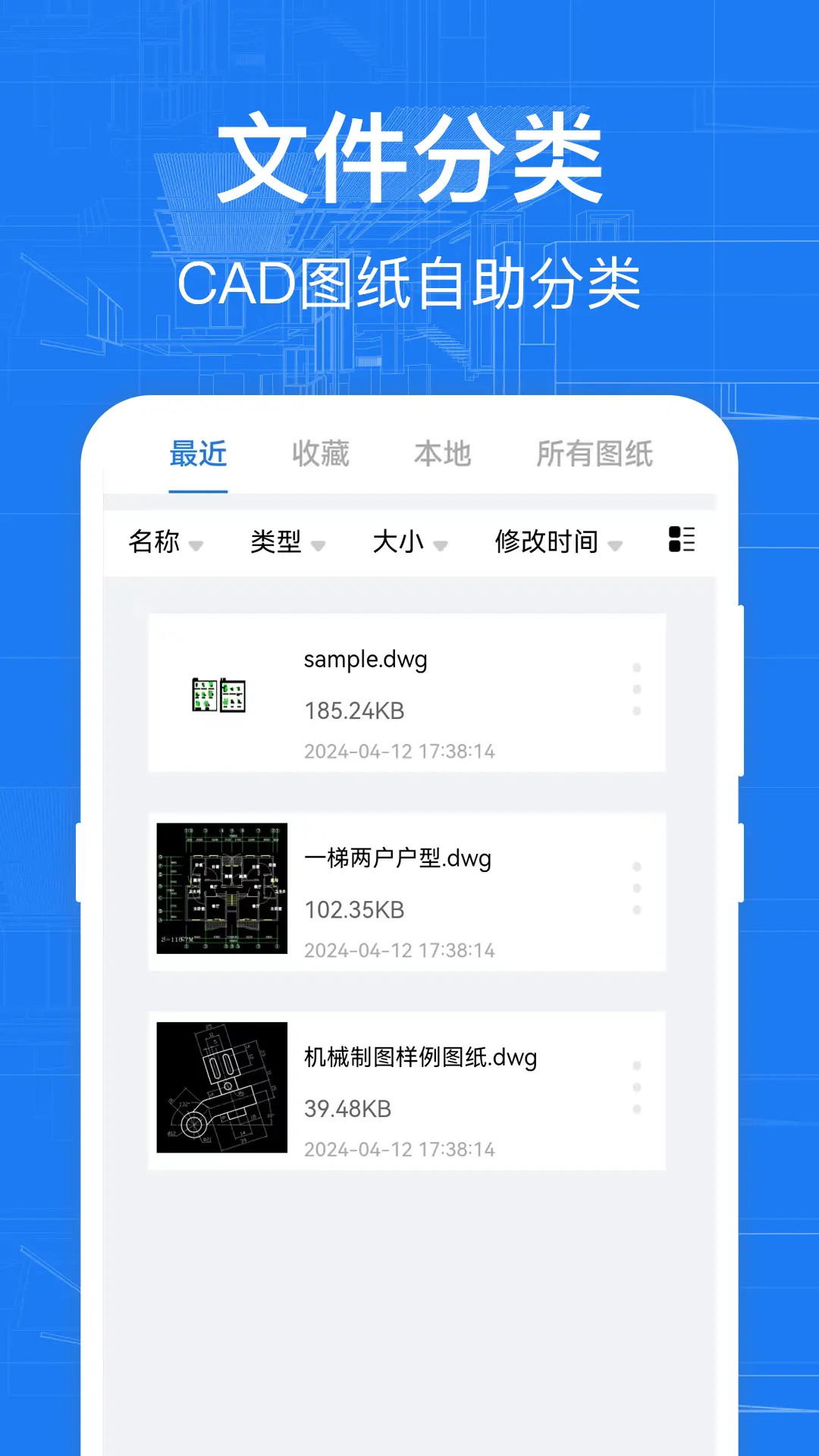Switch to the 收藏 tab
Viewport: 819px width, 1456px height.
pyautogui.click(x=321, y=453)
